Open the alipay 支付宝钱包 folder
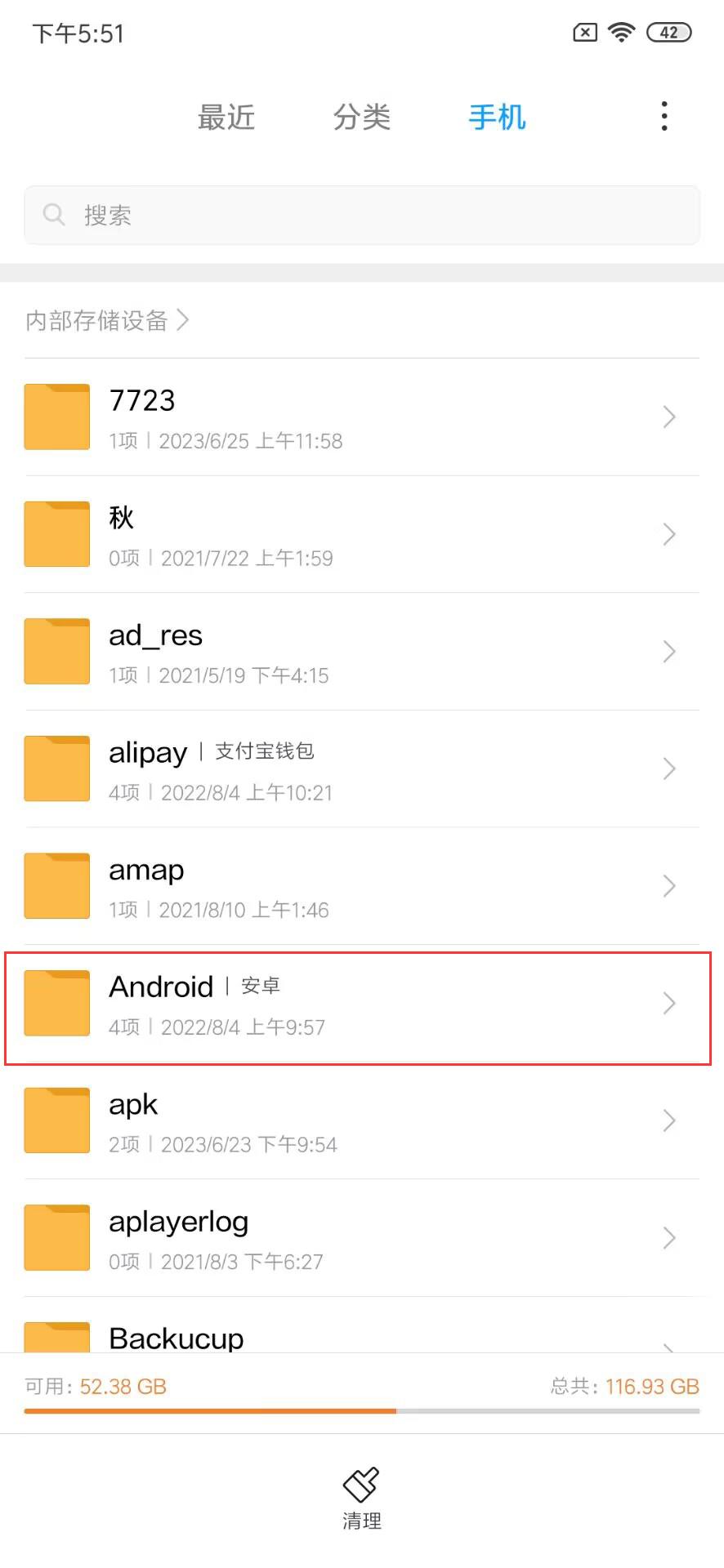This screenshot has width=724, height=1568. click(362, 768)
